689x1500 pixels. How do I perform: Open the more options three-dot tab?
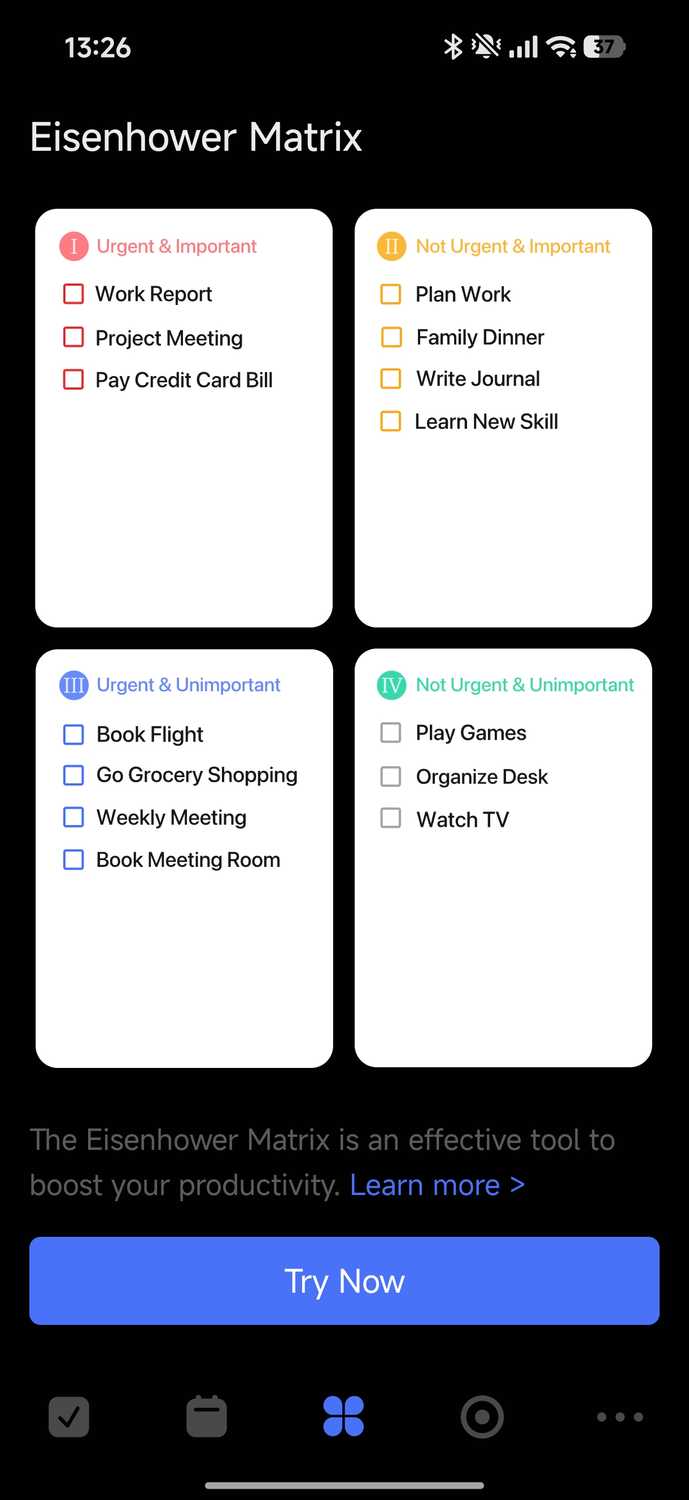click(620, 1417)
